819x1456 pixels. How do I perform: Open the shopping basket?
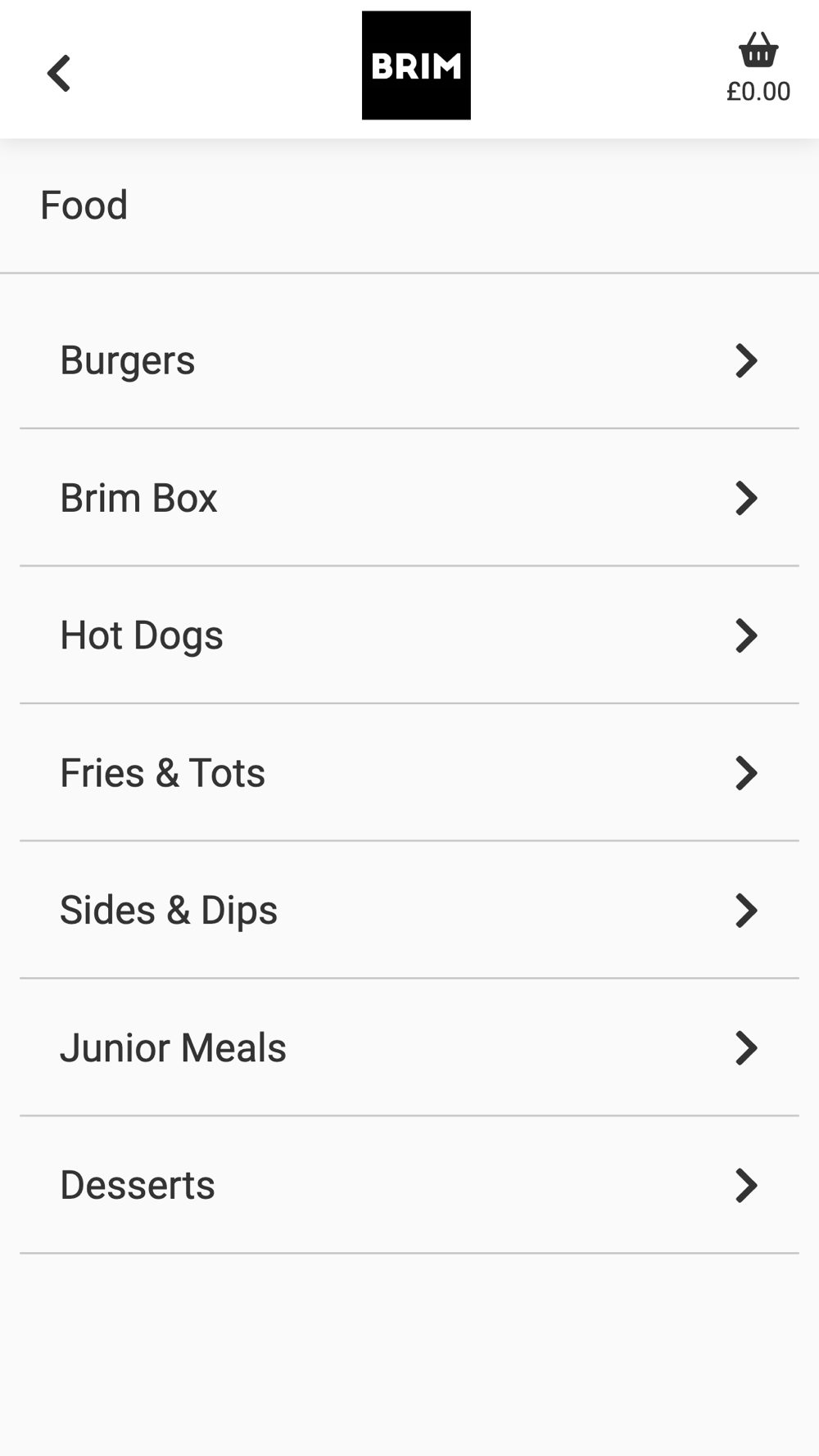(x=758, y=67)
